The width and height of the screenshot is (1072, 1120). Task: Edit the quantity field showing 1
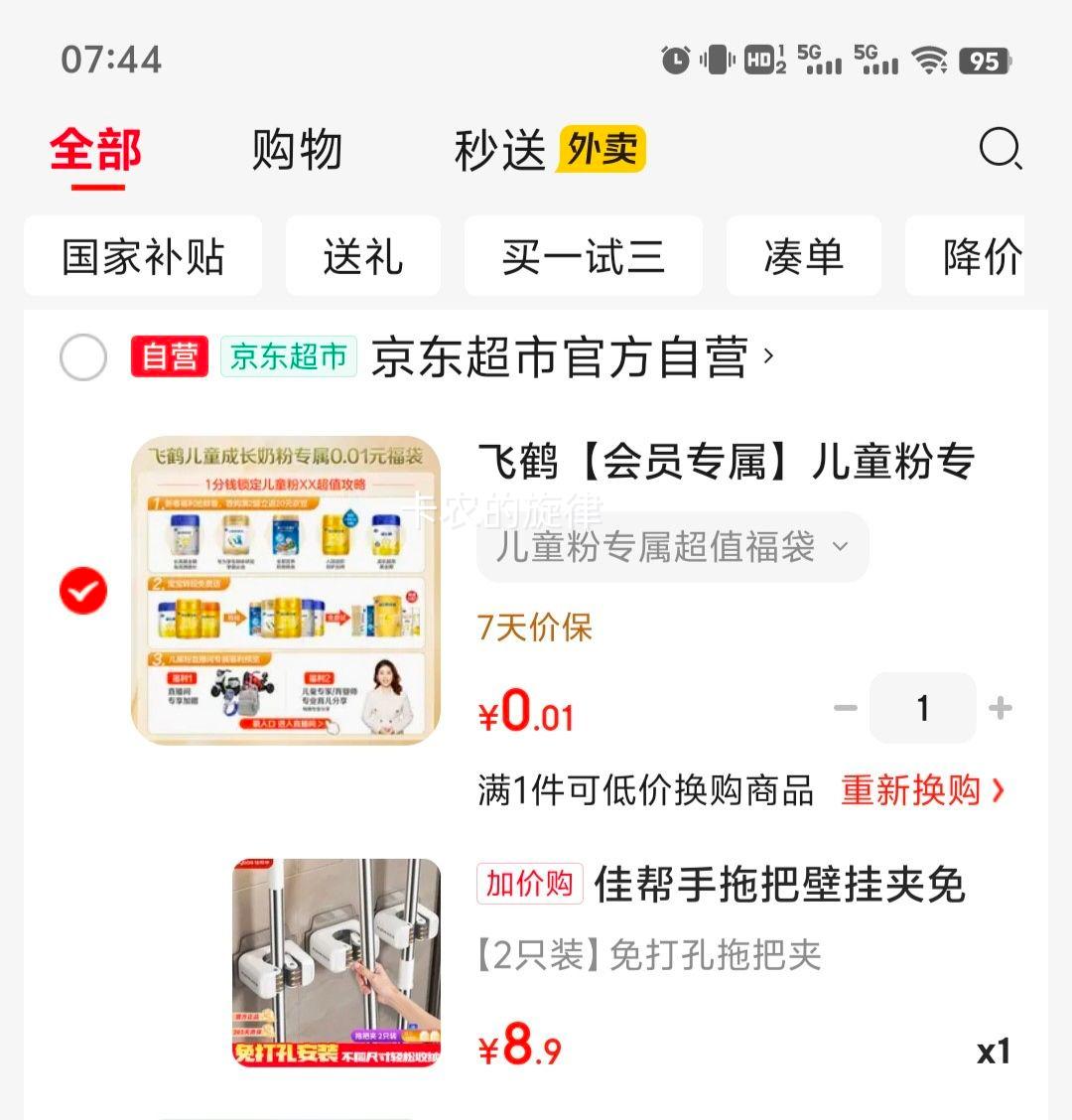coord(922,708)
